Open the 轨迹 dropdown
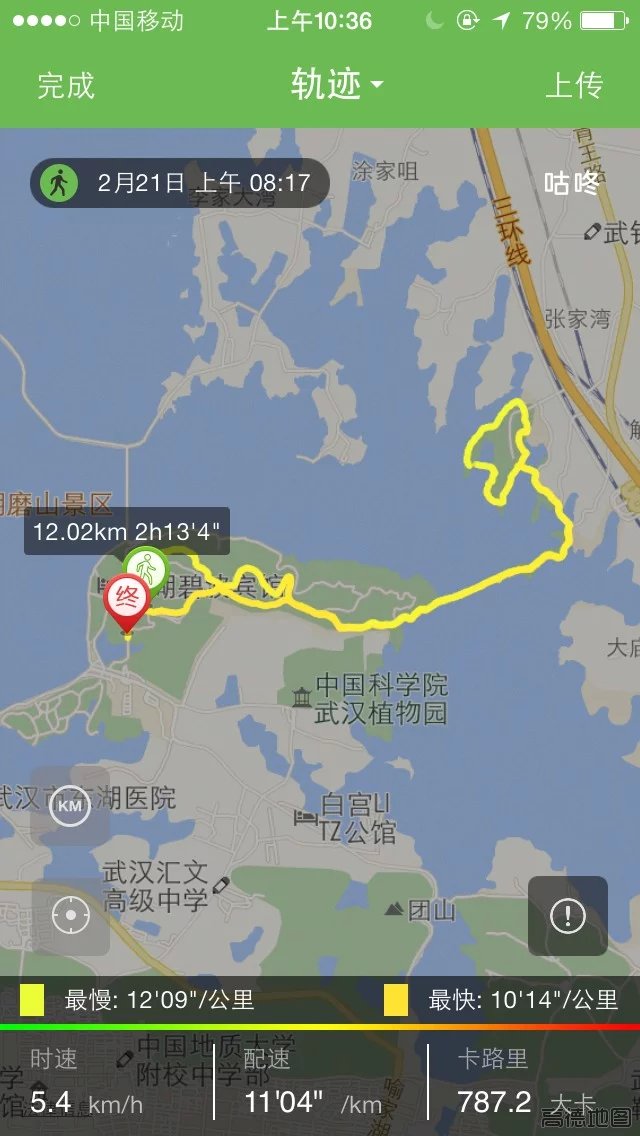640x1136 pixels. click(x=337, y=85)
